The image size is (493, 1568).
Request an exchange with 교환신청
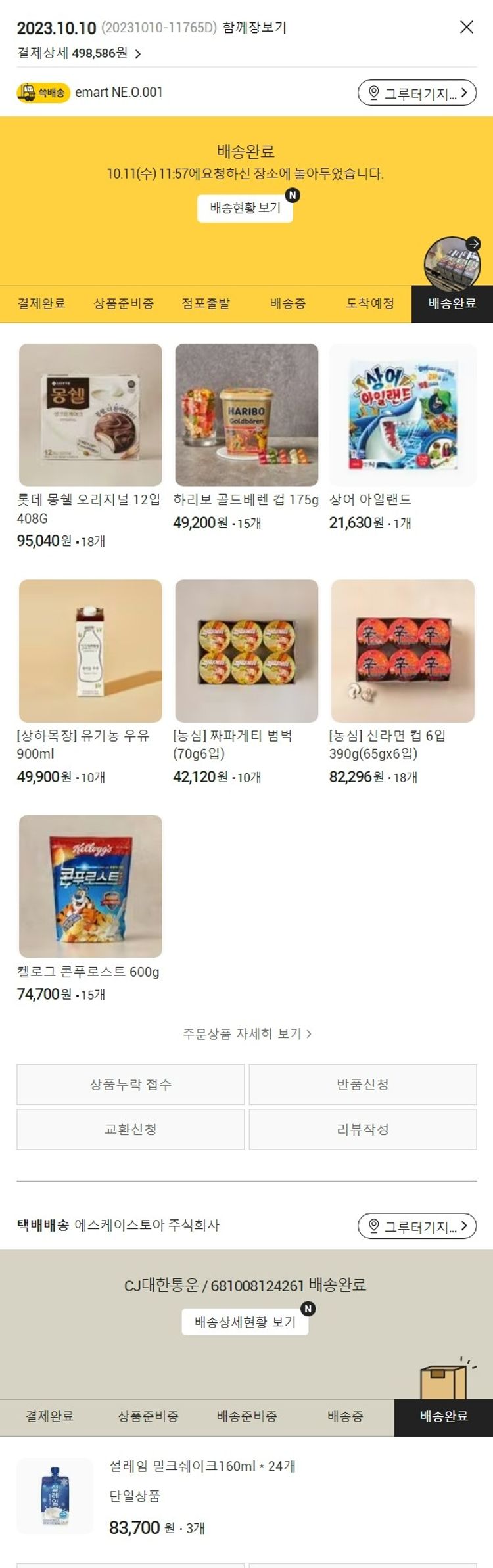click(131, 1130)
